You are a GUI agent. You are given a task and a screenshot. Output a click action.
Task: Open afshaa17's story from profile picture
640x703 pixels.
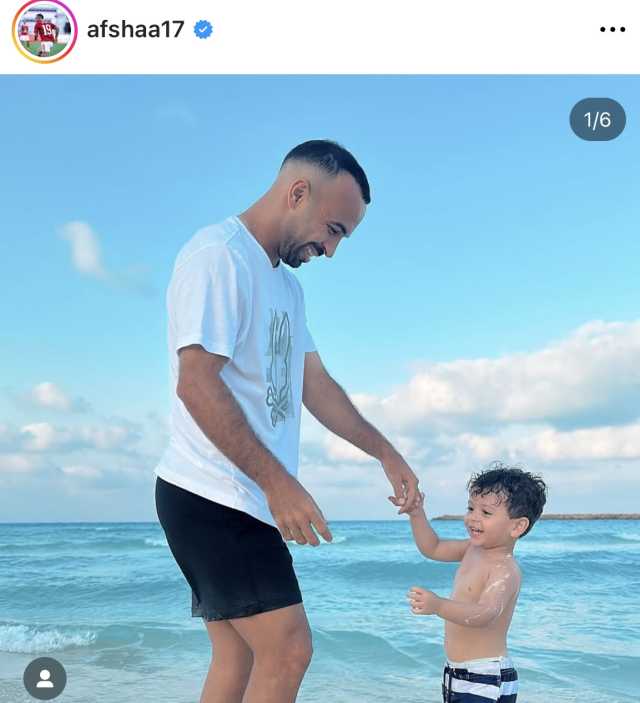[44, 30]
